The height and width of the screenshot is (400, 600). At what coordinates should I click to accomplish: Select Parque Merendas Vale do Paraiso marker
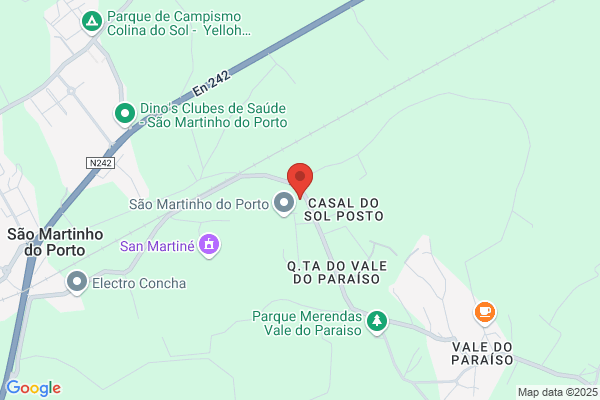[377, 322]
